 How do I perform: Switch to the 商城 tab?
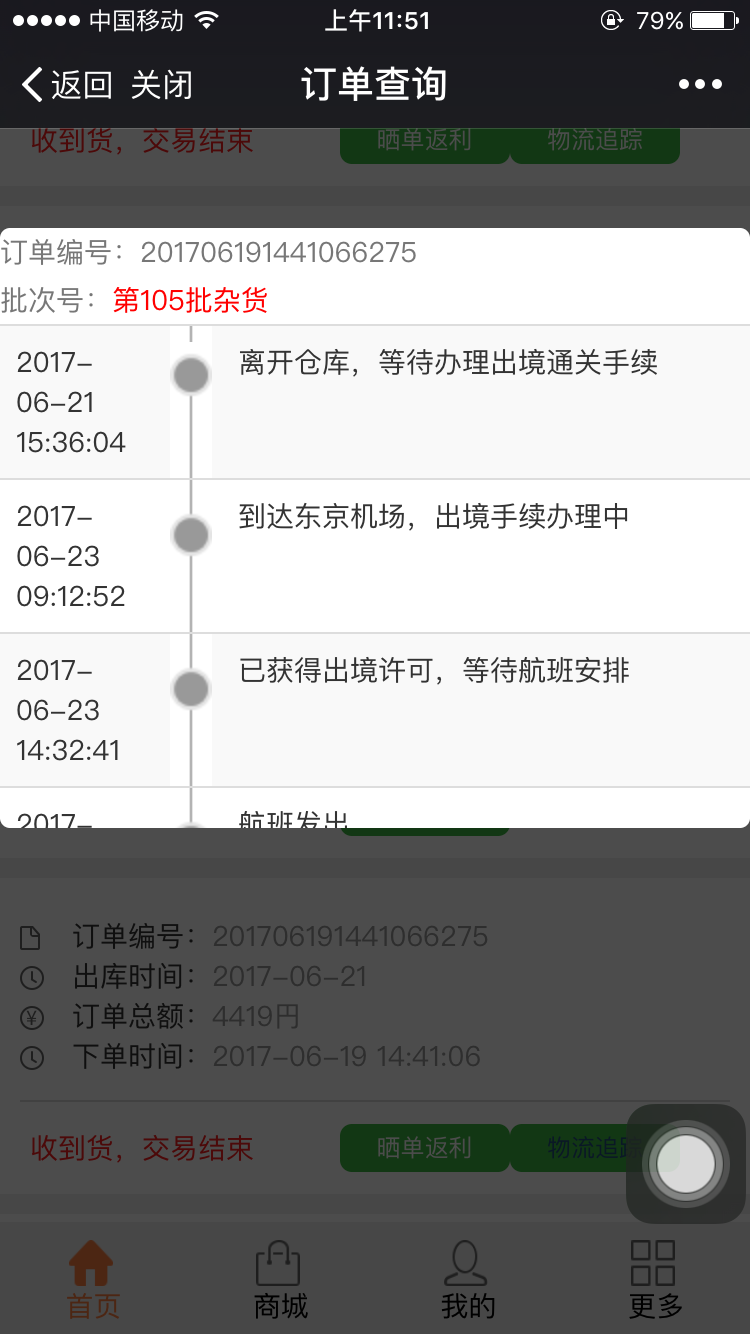pyautogui.click(x=280, y=1279)
